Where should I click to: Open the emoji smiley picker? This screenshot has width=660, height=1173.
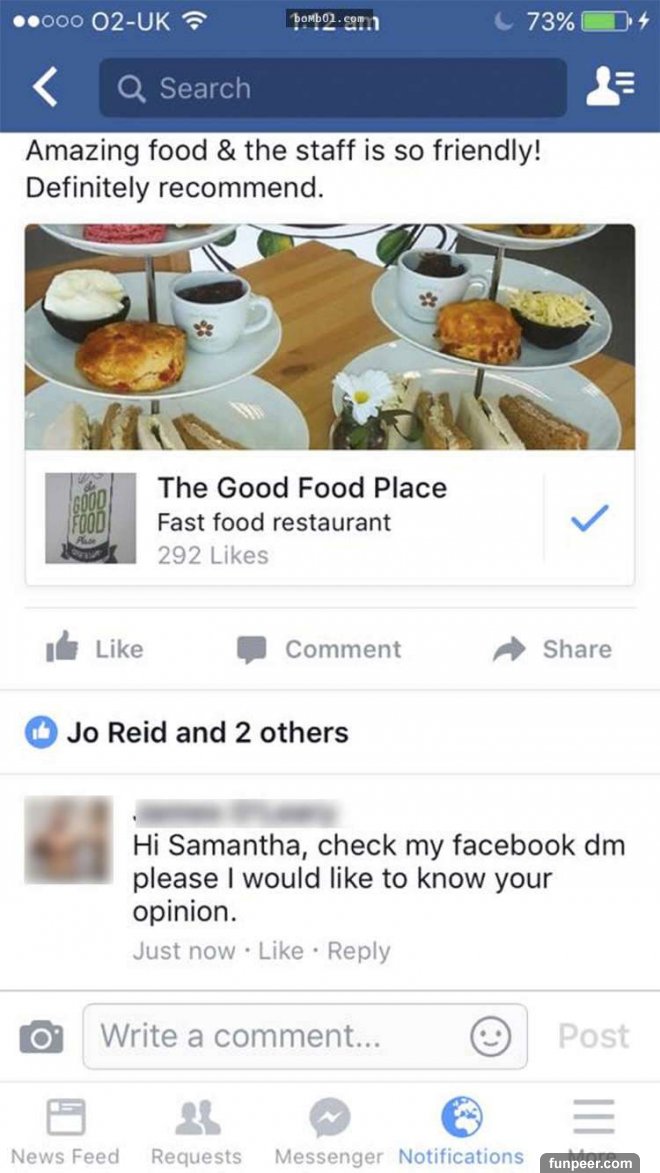pos(490,1036)
